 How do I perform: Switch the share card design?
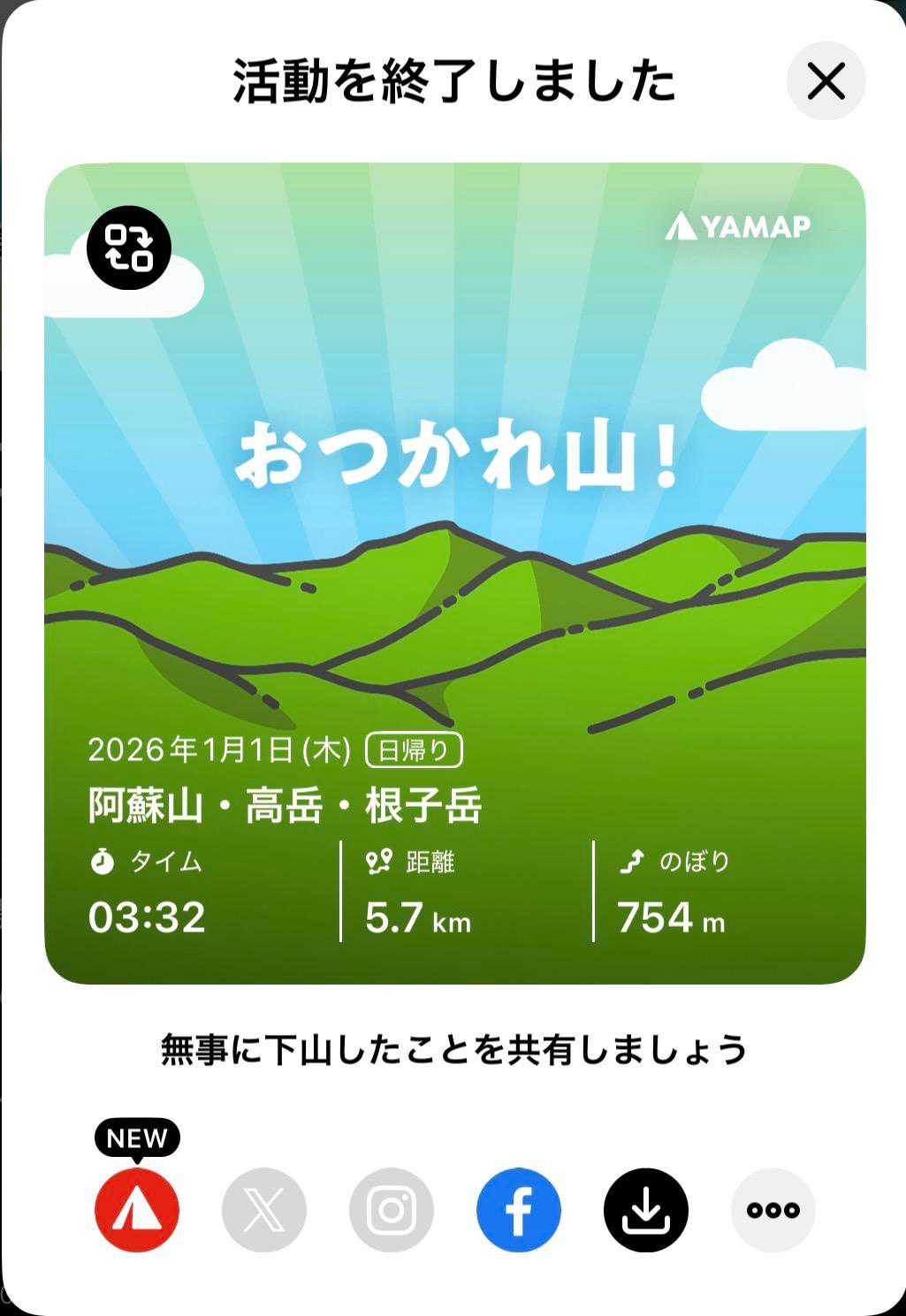point(129,247)
